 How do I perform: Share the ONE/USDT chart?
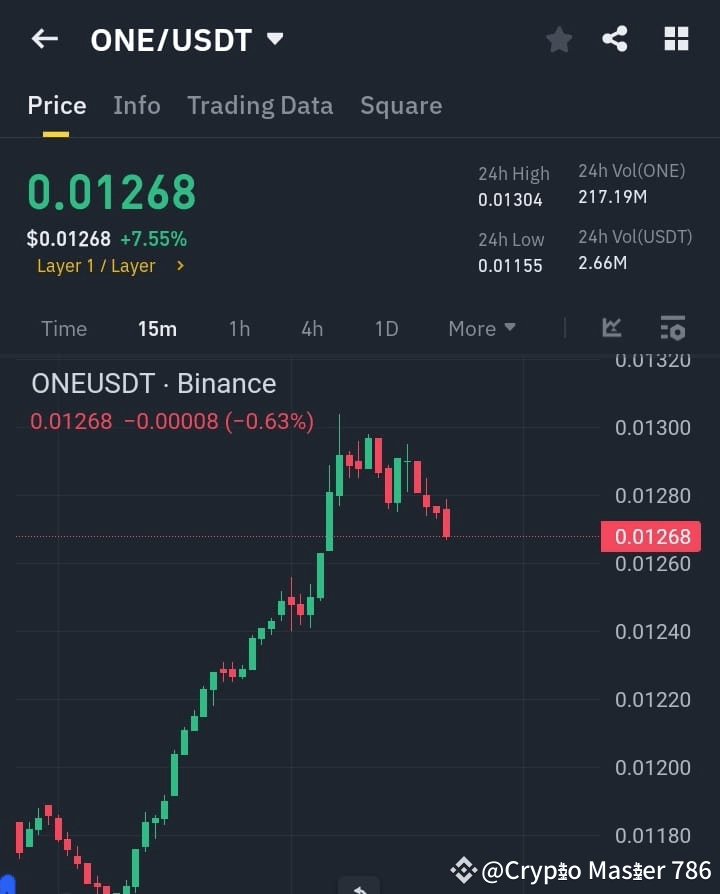coord(615,39)
